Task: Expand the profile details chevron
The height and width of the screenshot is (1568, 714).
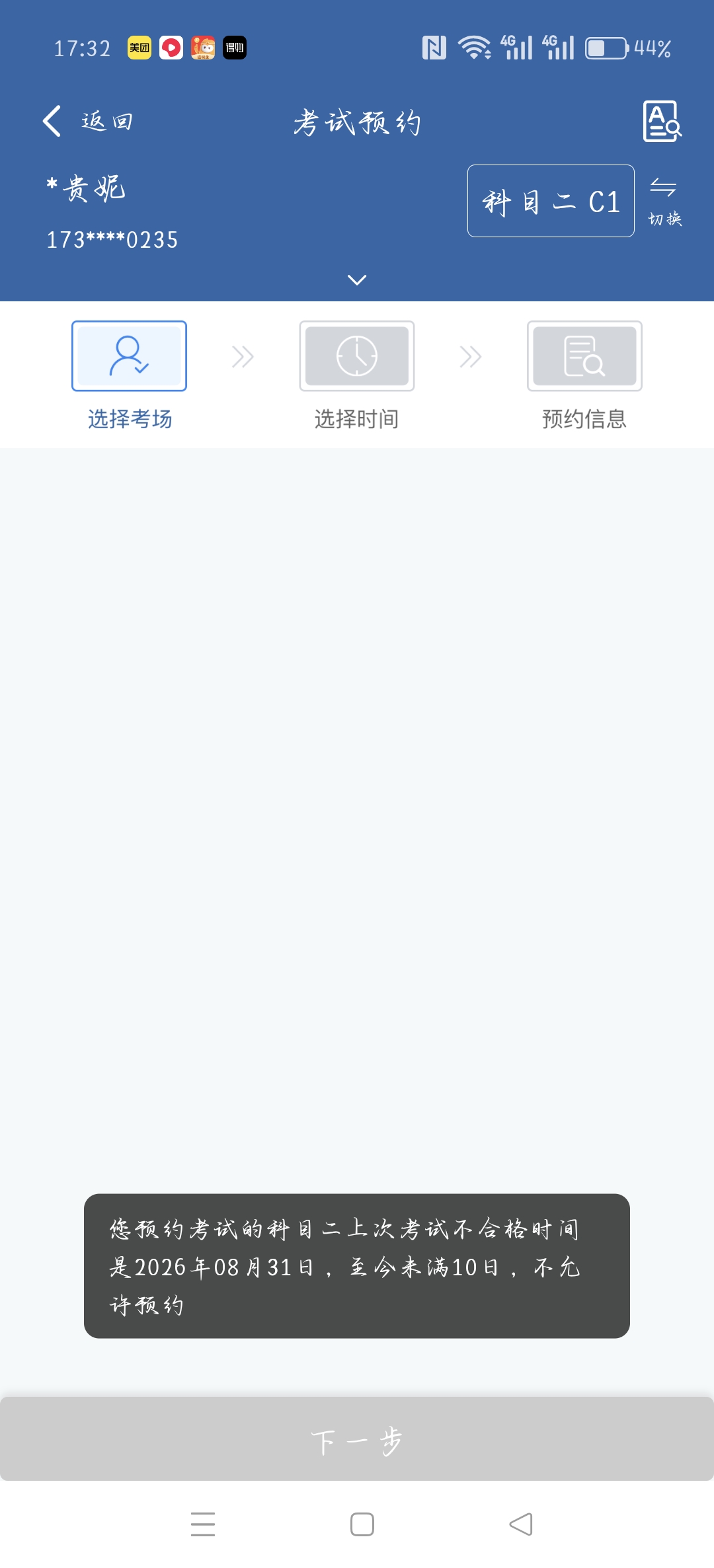Action: 357,280
